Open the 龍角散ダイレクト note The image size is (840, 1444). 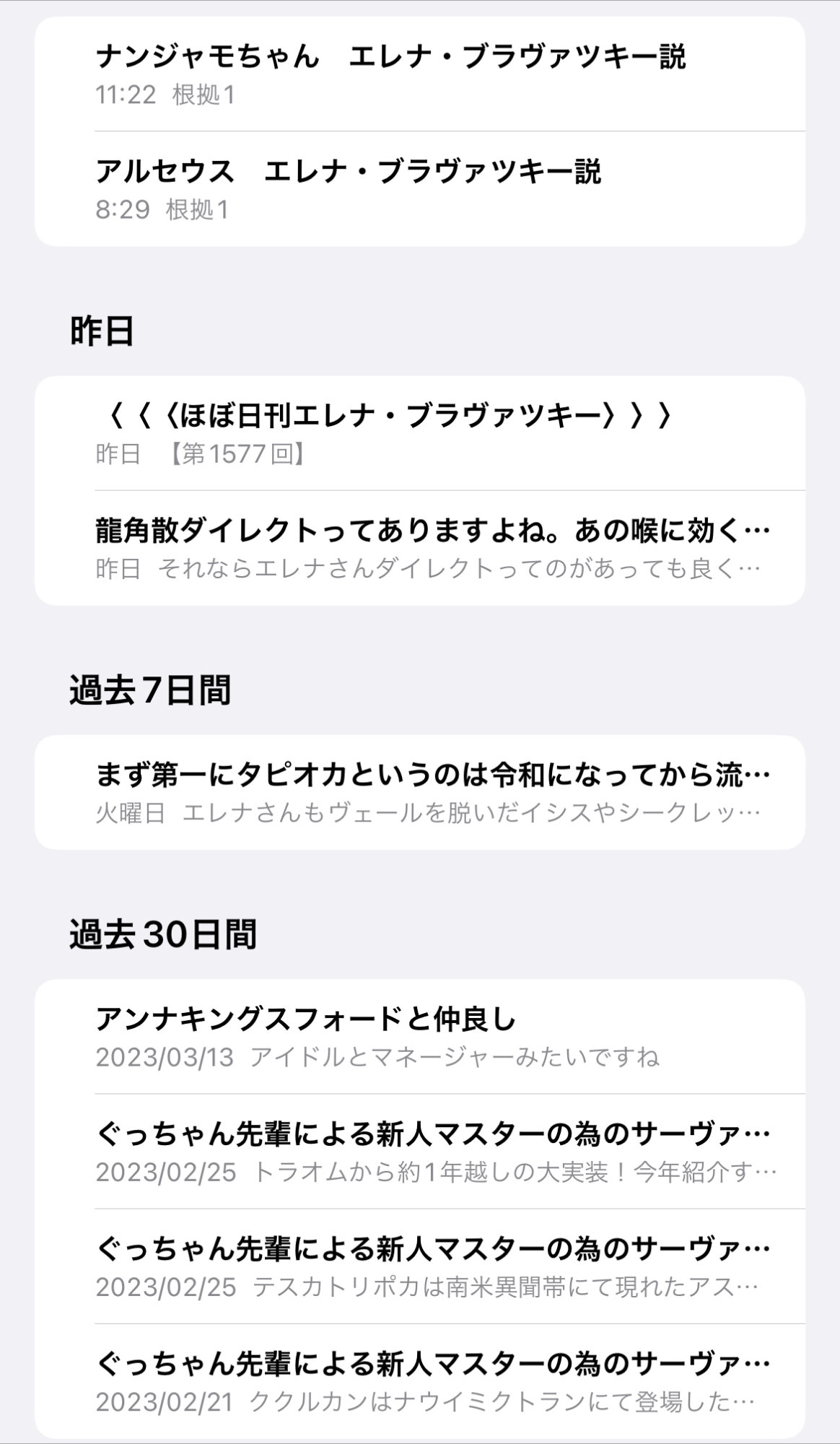[419, 548]
